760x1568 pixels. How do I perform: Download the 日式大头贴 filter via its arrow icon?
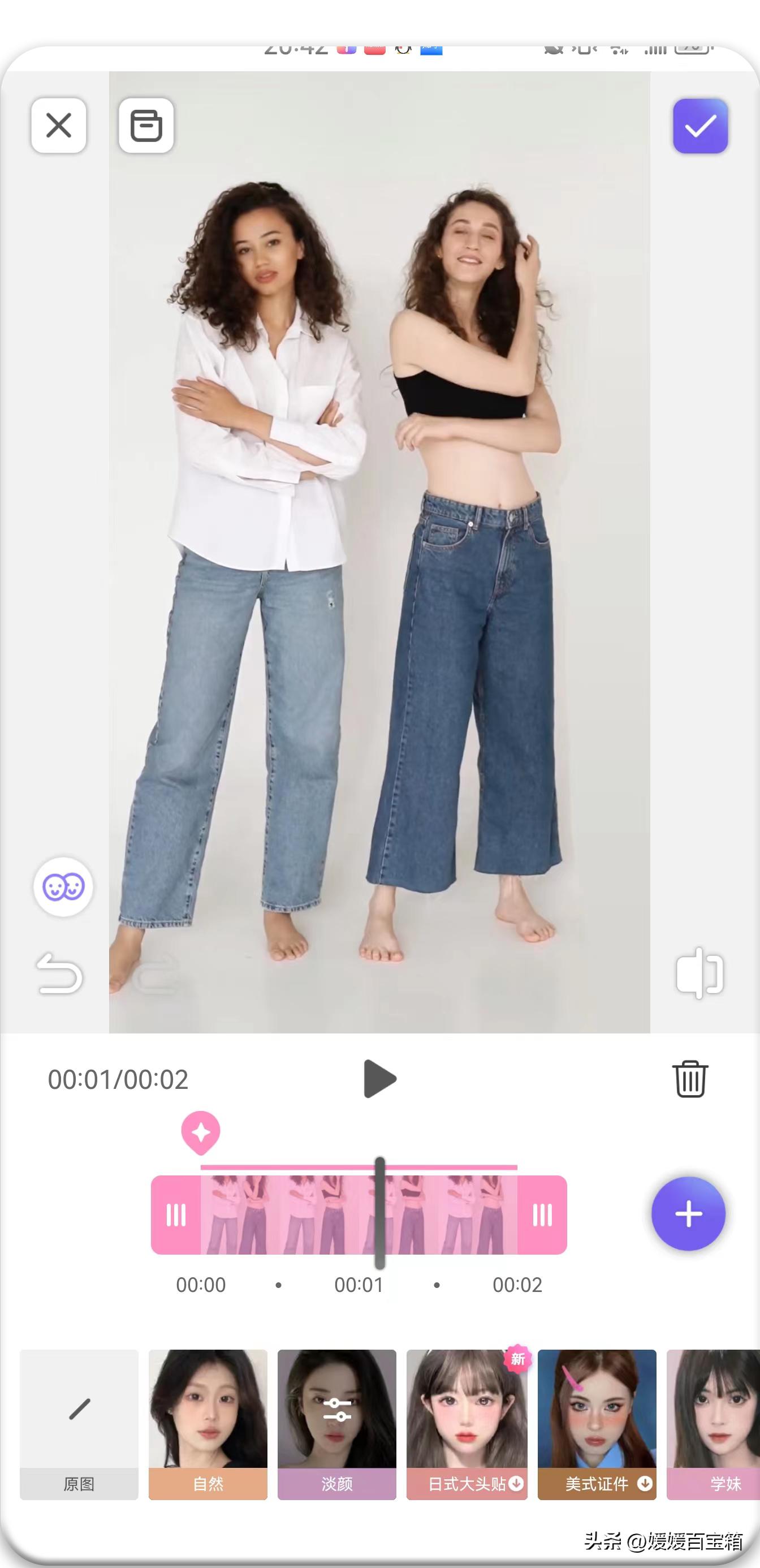(x=515, y=1484)
